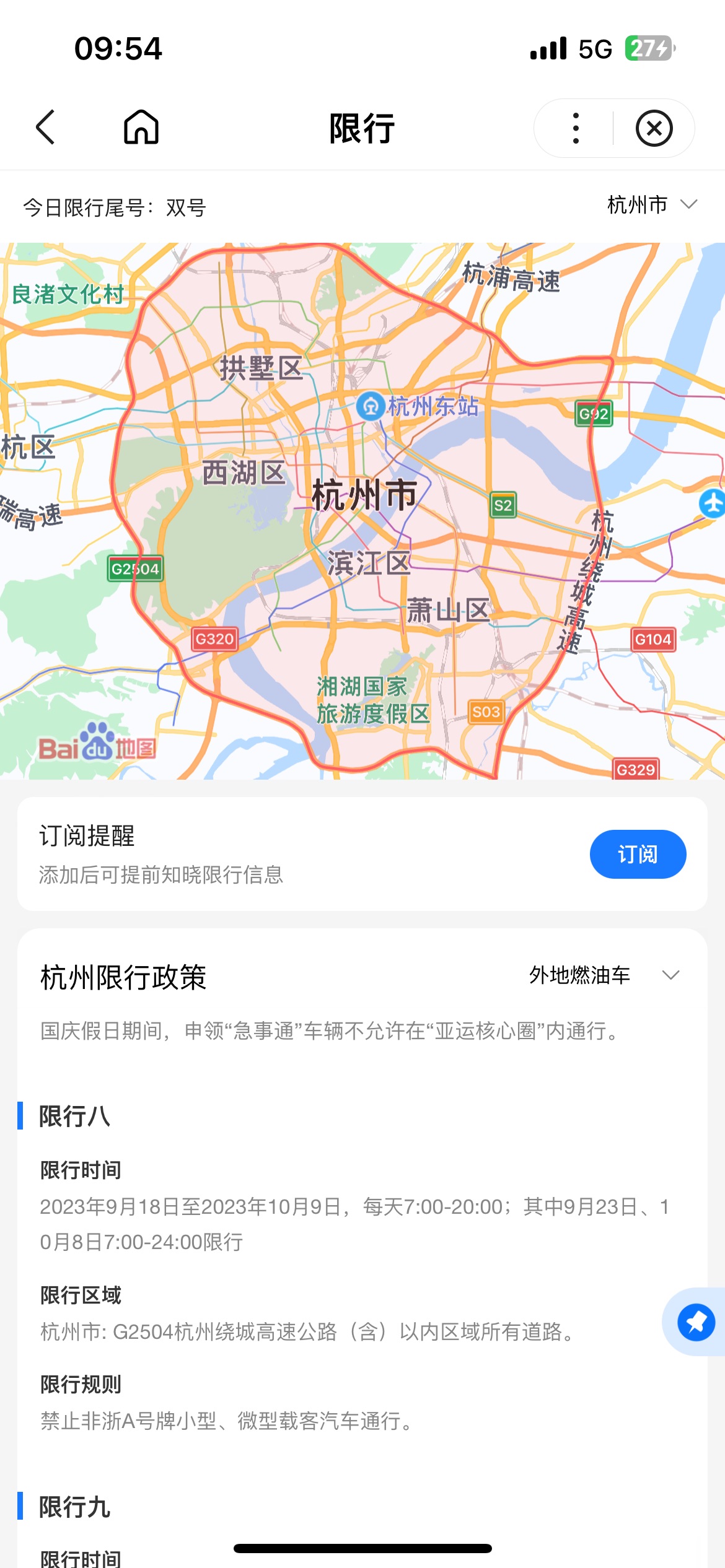Open the home icon in top bar
The width and height of the screenshot is (725, 1568).
141,128
